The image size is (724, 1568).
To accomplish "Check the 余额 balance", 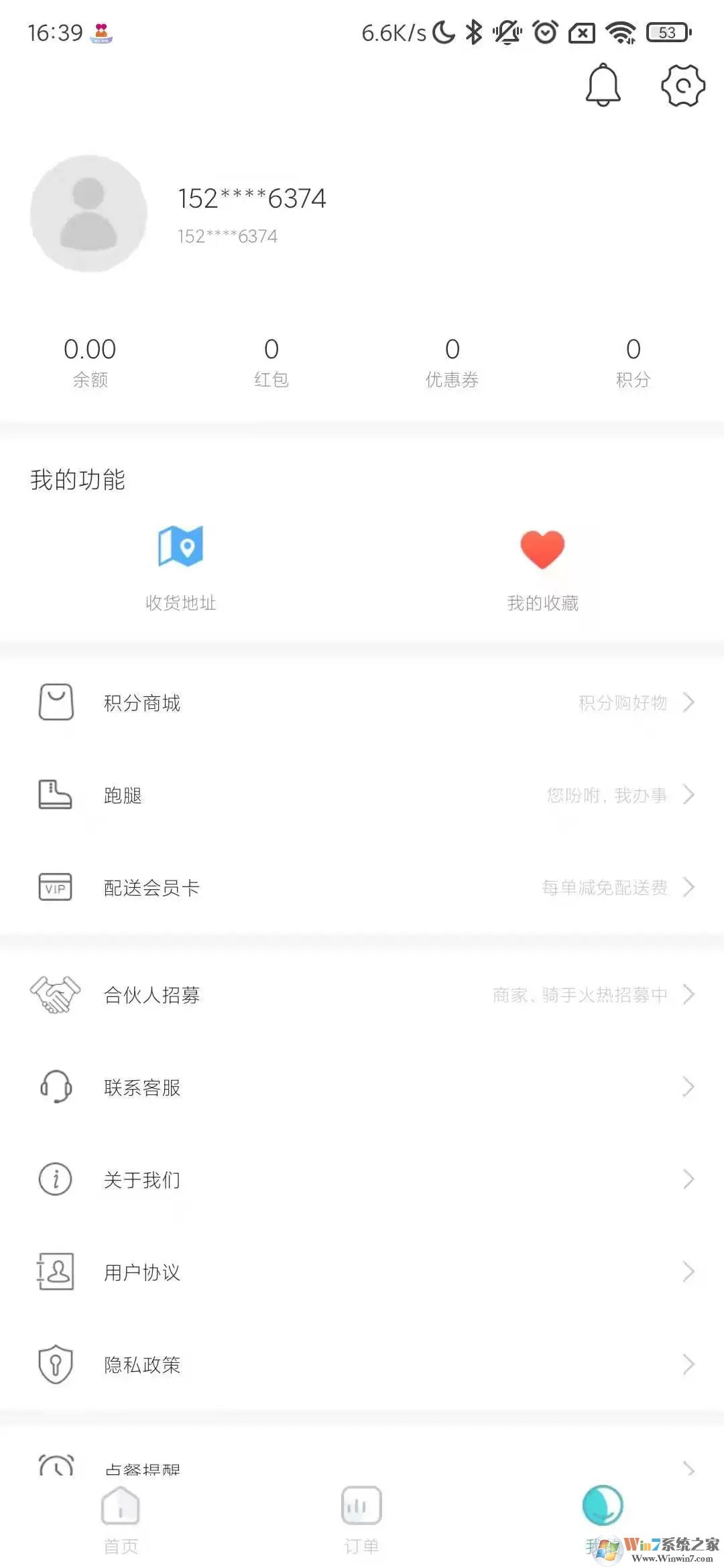I will pos(91,362).
